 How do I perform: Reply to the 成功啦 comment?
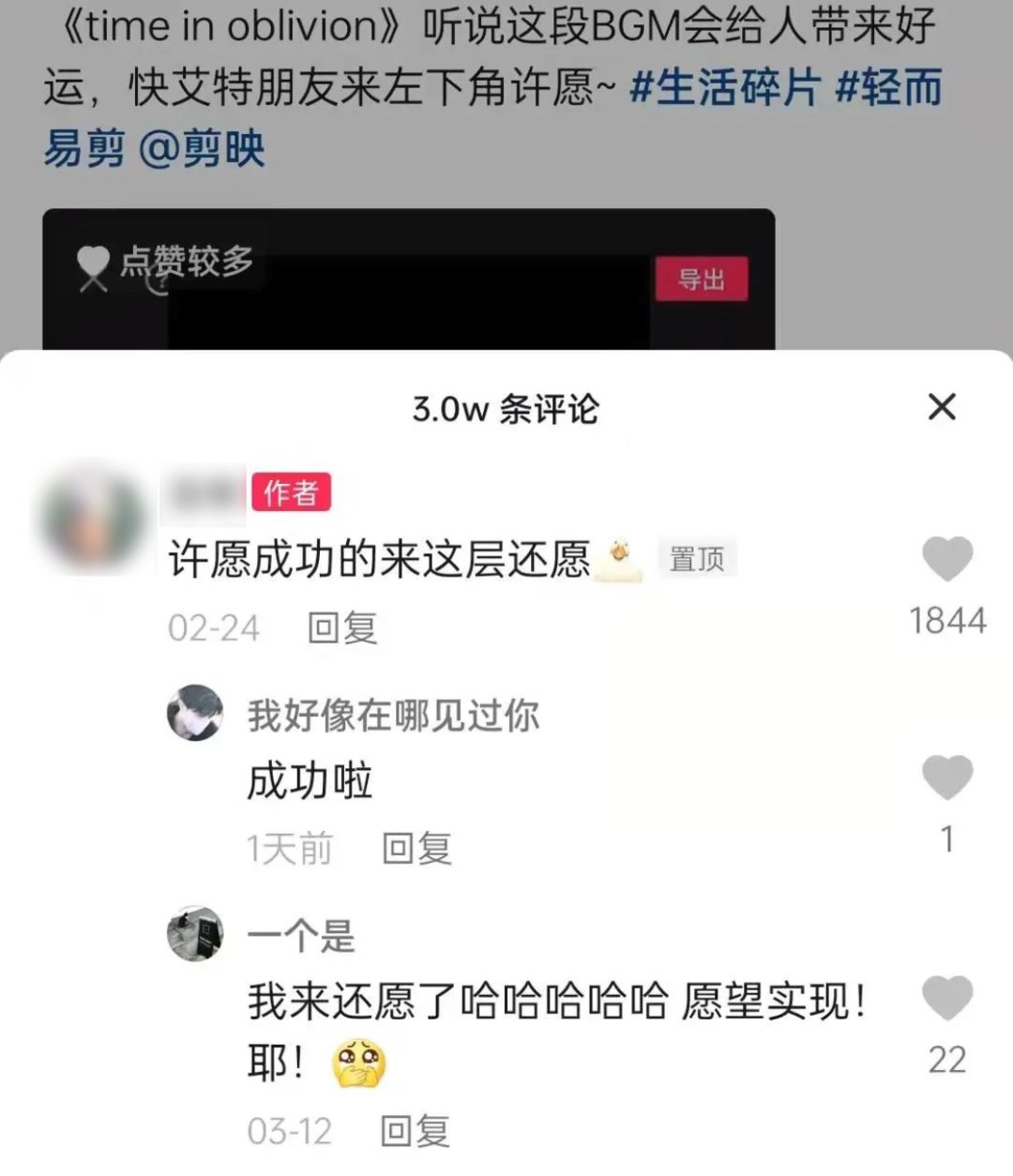(x=416, y=850)
